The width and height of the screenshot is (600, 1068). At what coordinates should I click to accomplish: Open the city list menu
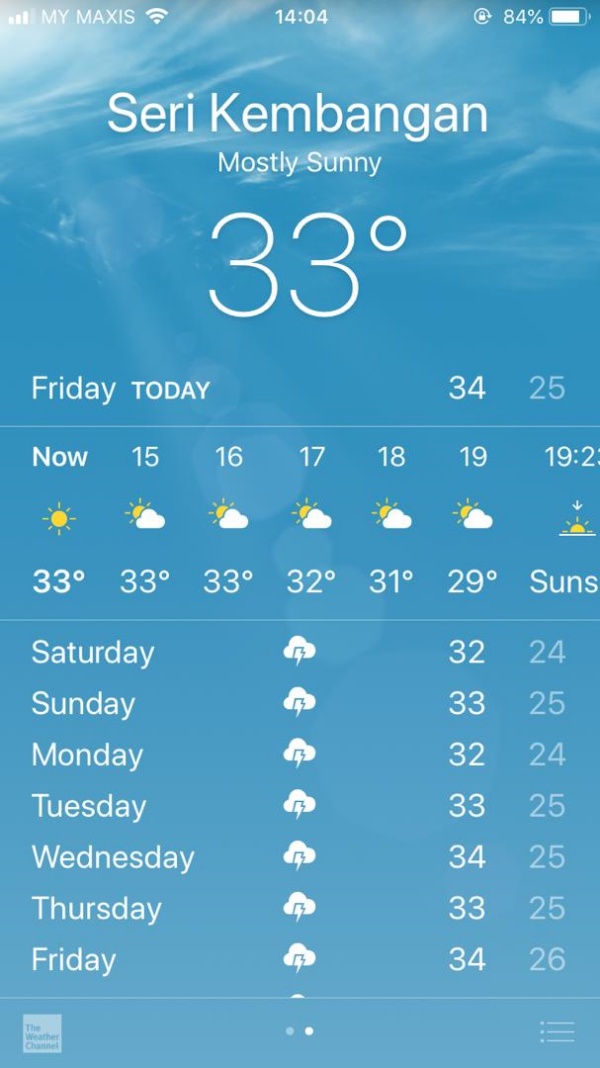(x=556, y=1032)
